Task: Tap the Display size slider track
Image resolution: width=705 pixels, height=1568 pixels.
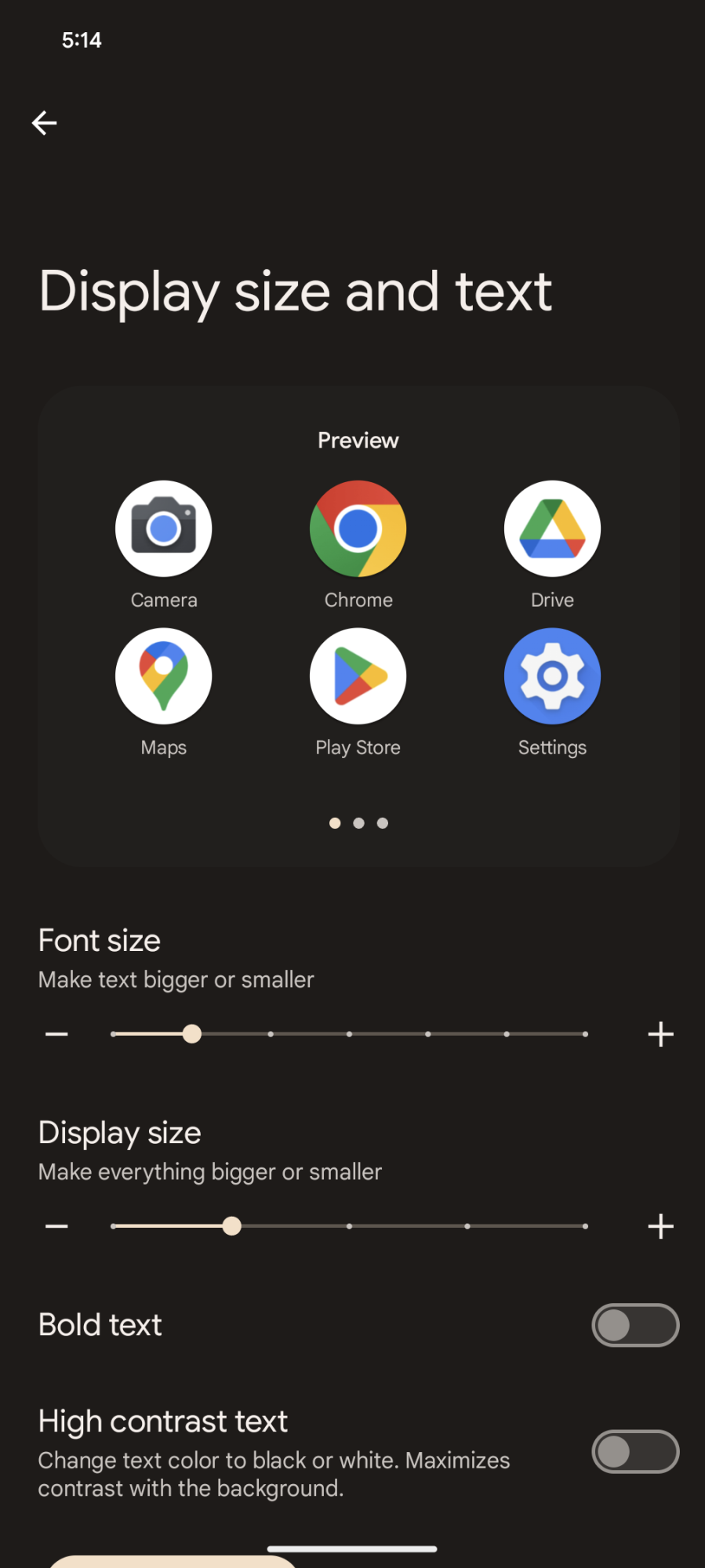Action: pyautogui.click(x=350, y=1226)
